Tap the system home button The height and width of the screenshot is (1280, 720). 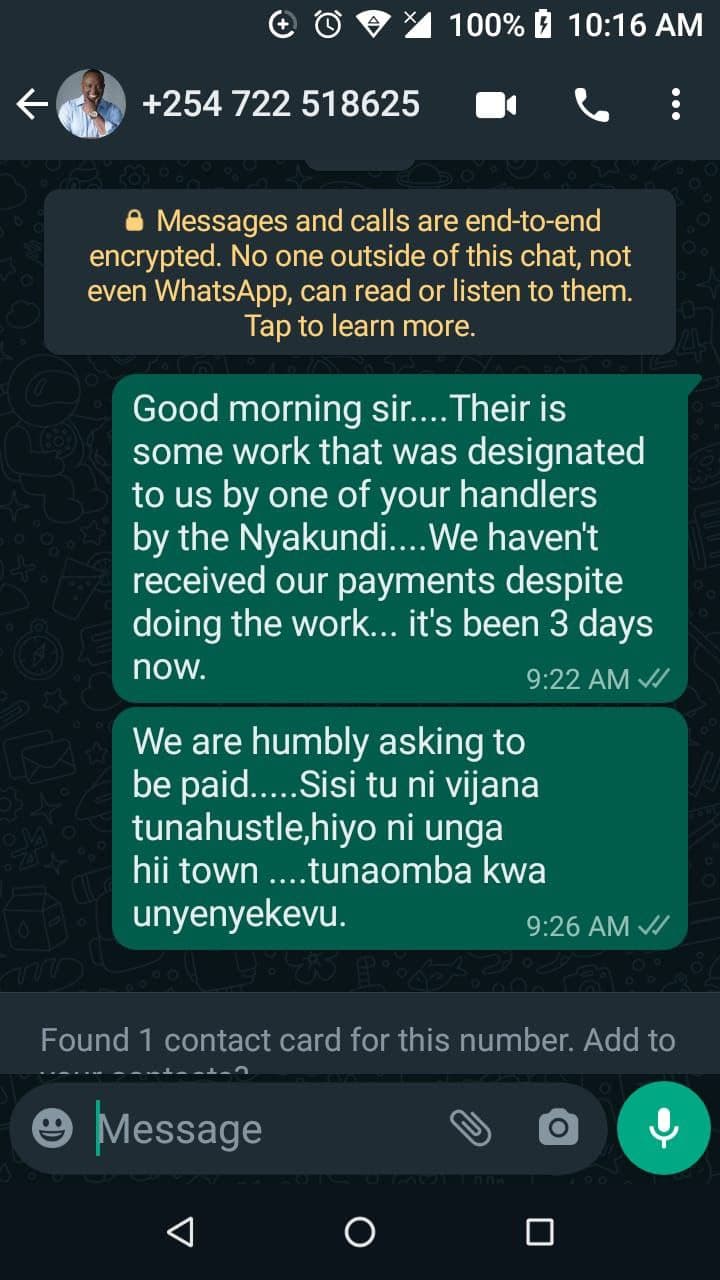(x=360, y=1232)
